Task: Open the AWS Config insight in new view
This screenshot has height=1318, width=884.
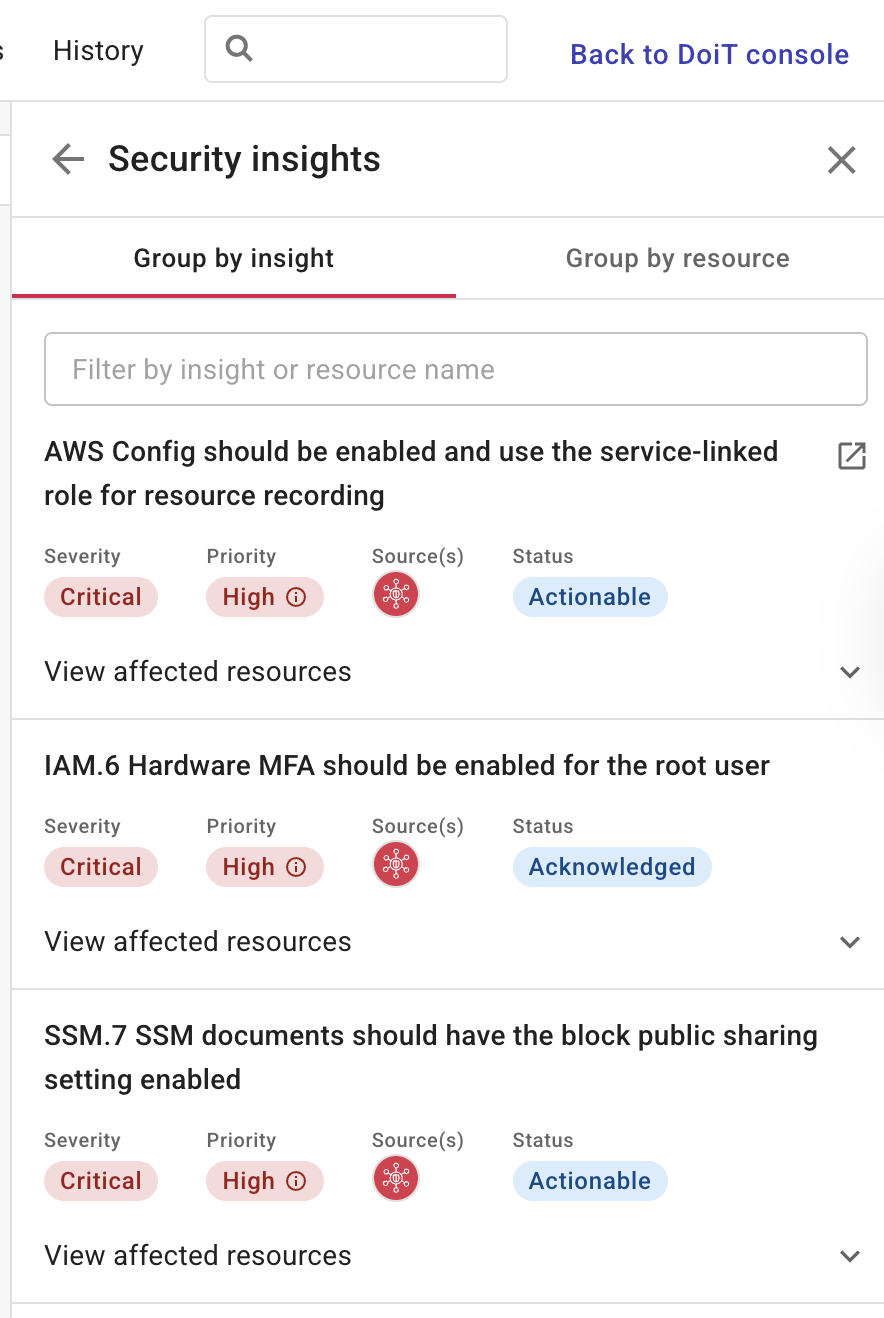Action: tap(851, 456)
